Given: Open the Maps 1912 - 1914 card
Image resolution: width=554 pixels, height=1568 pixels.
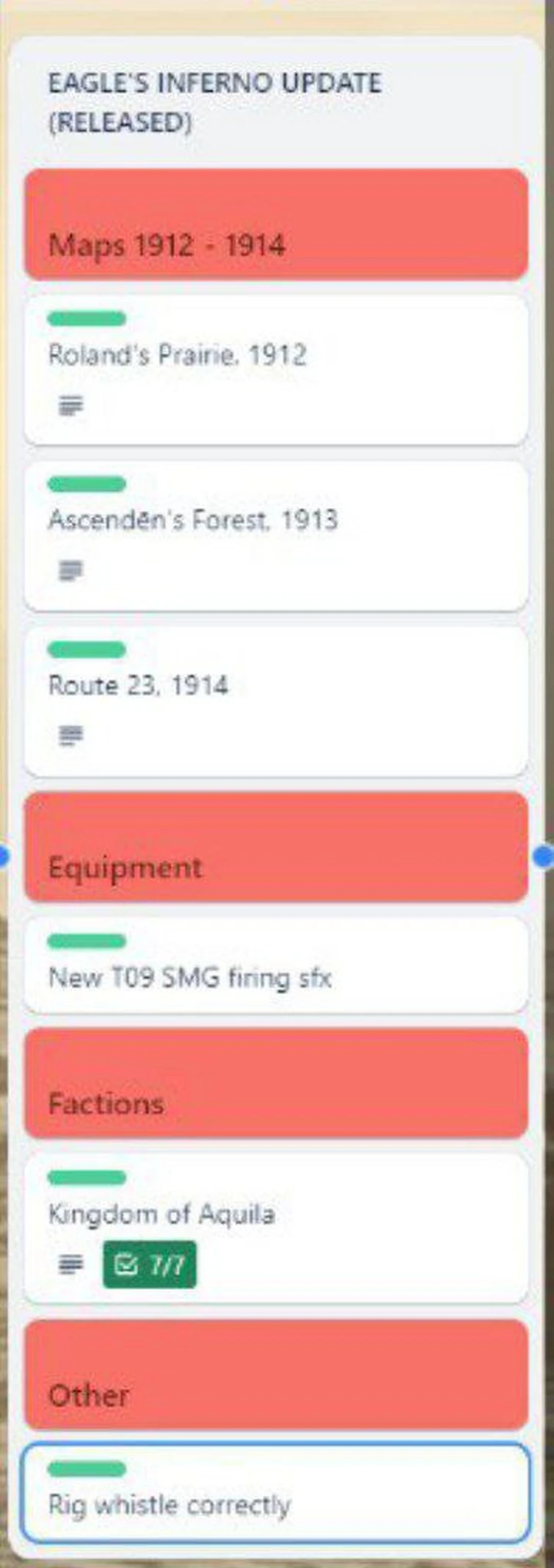Looking at the screenshot, I should [x=276, y=225].
